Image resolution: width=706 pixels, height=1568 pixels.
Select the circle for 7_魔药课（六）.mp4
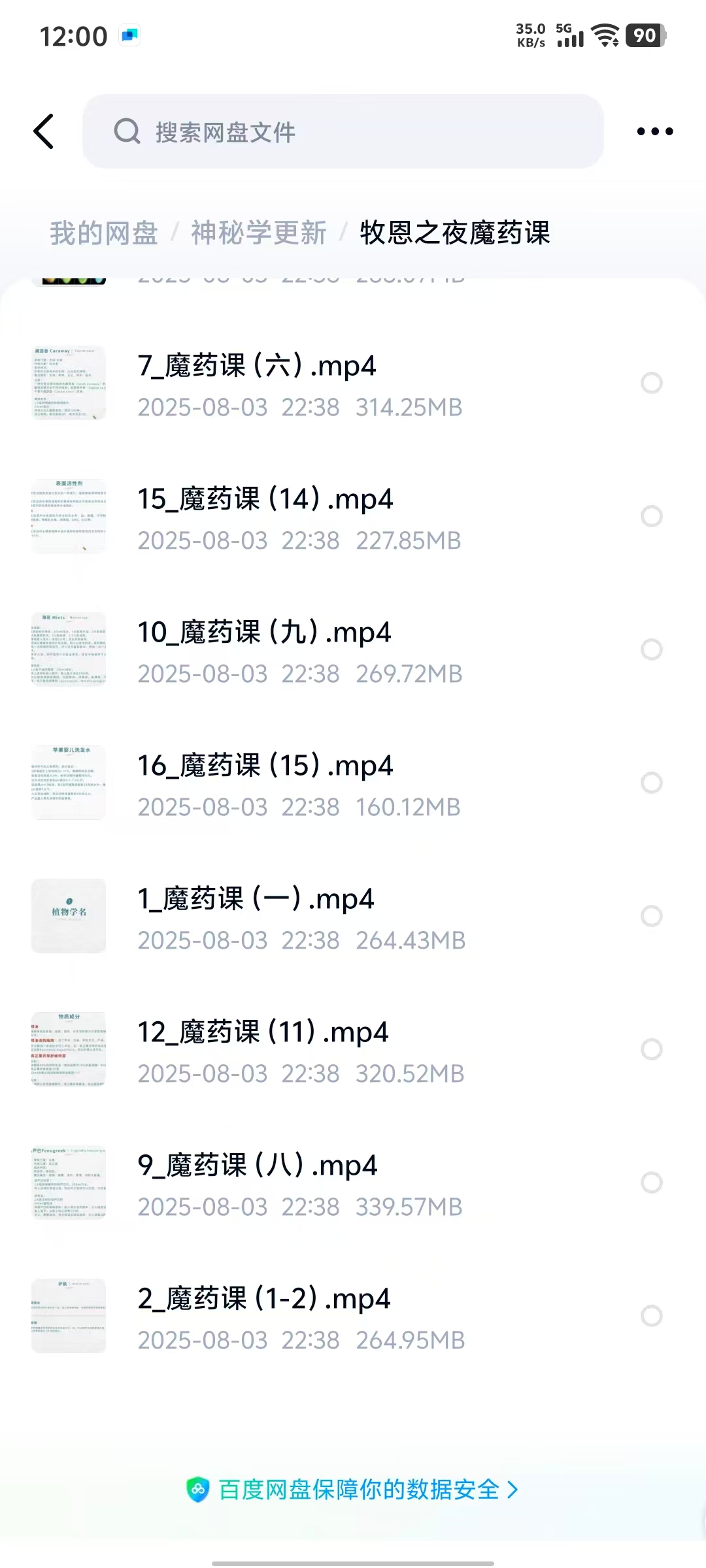(651, 383)
